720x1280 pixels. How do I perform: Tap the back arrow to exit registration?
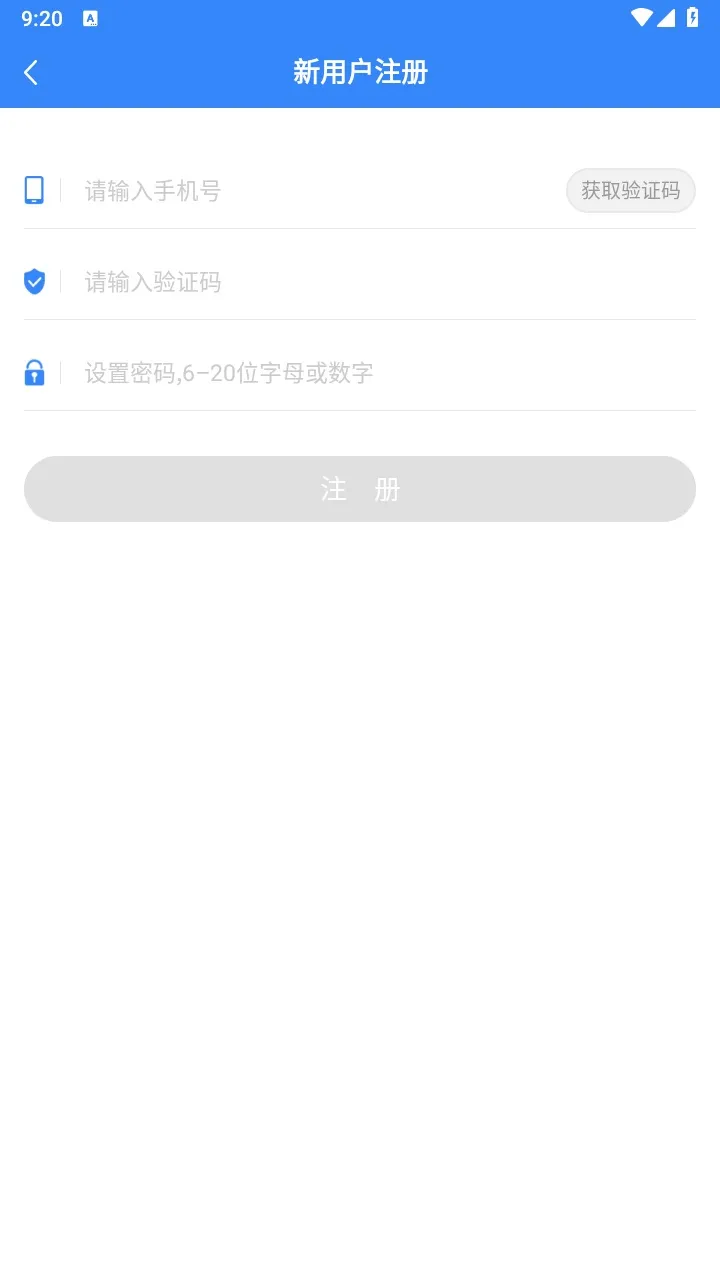(30, 71)
